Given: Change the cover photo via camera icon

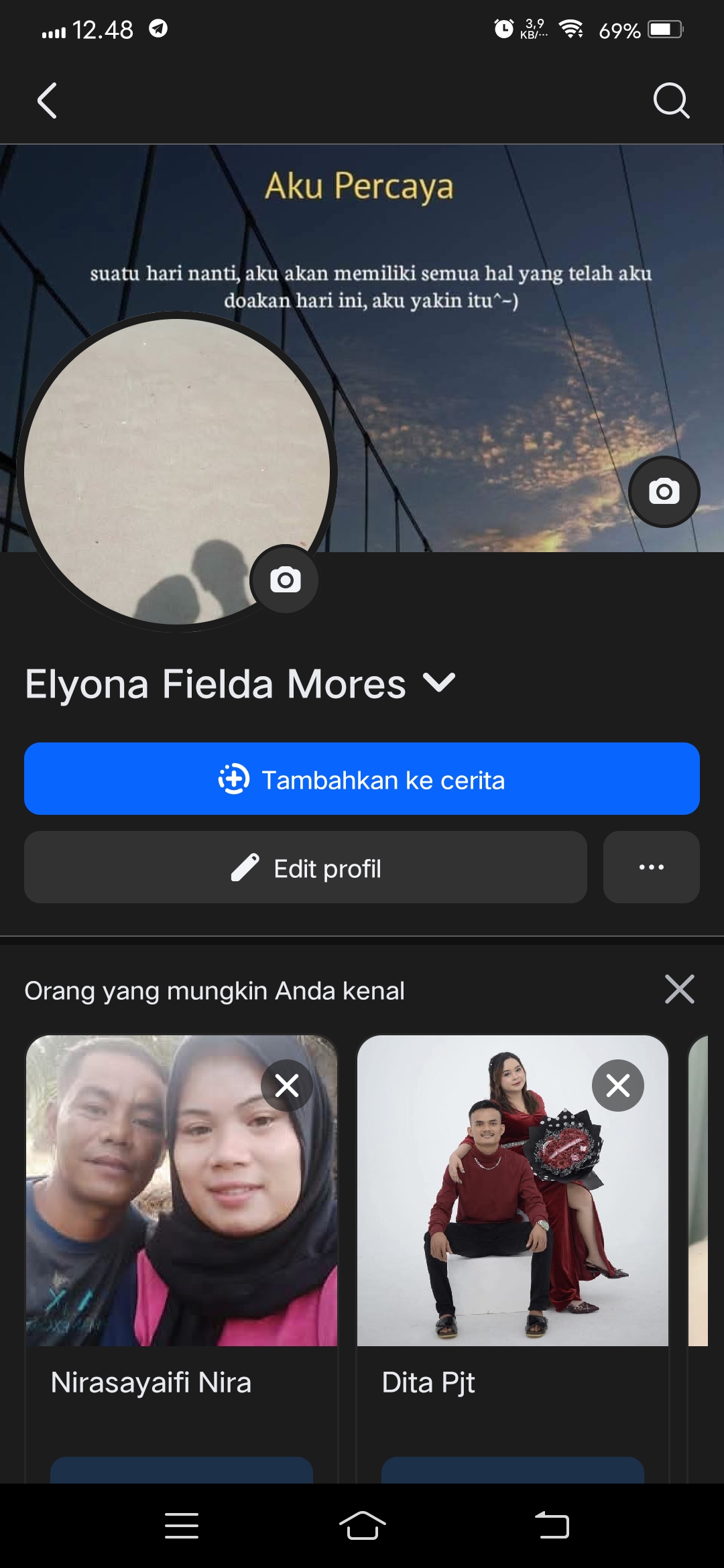Looking at the screenshot, I should 664,492.
